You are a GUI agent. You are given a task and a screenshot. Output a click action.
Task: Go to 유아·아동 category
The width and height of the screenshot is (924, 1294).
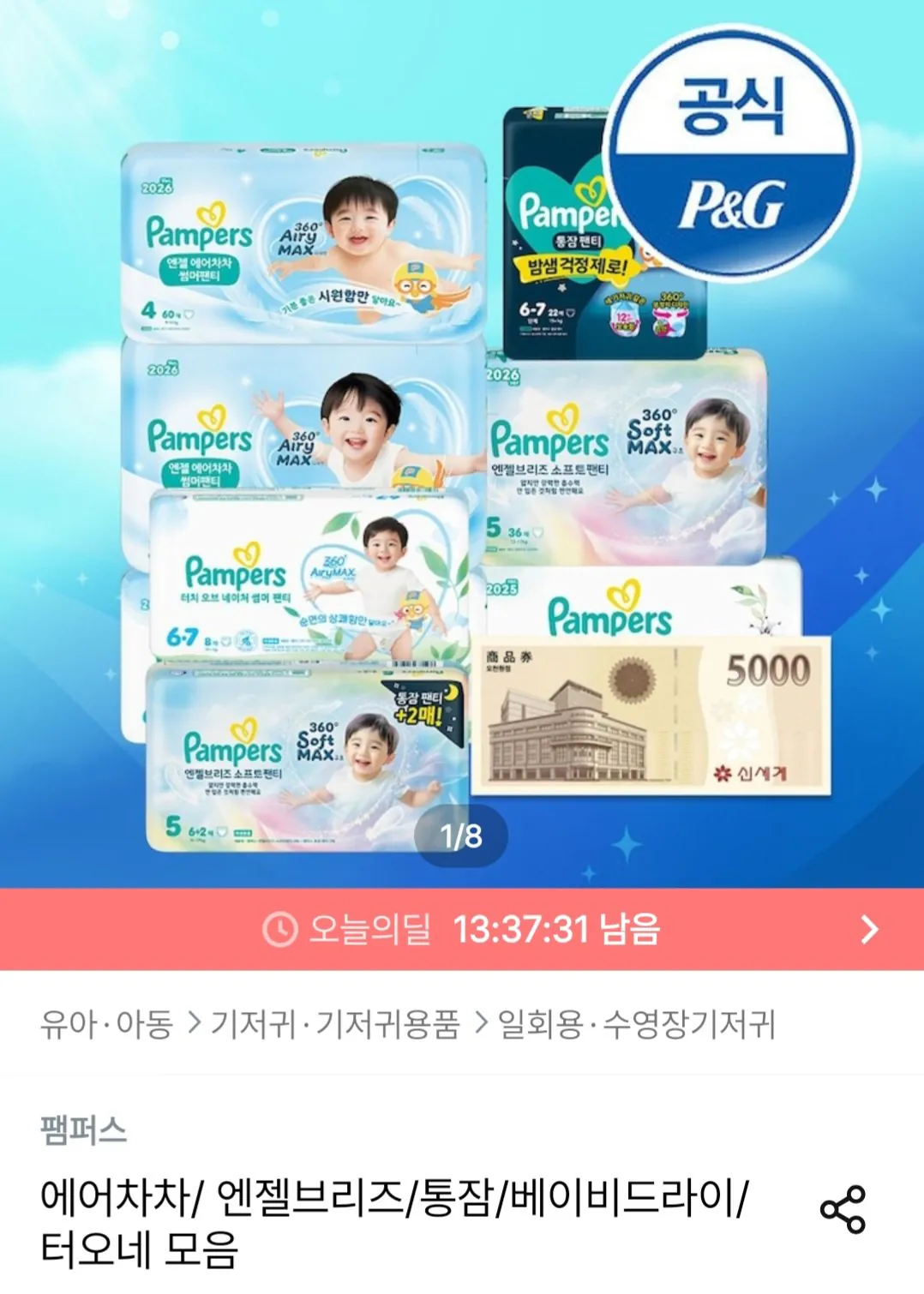[107, 1024]
